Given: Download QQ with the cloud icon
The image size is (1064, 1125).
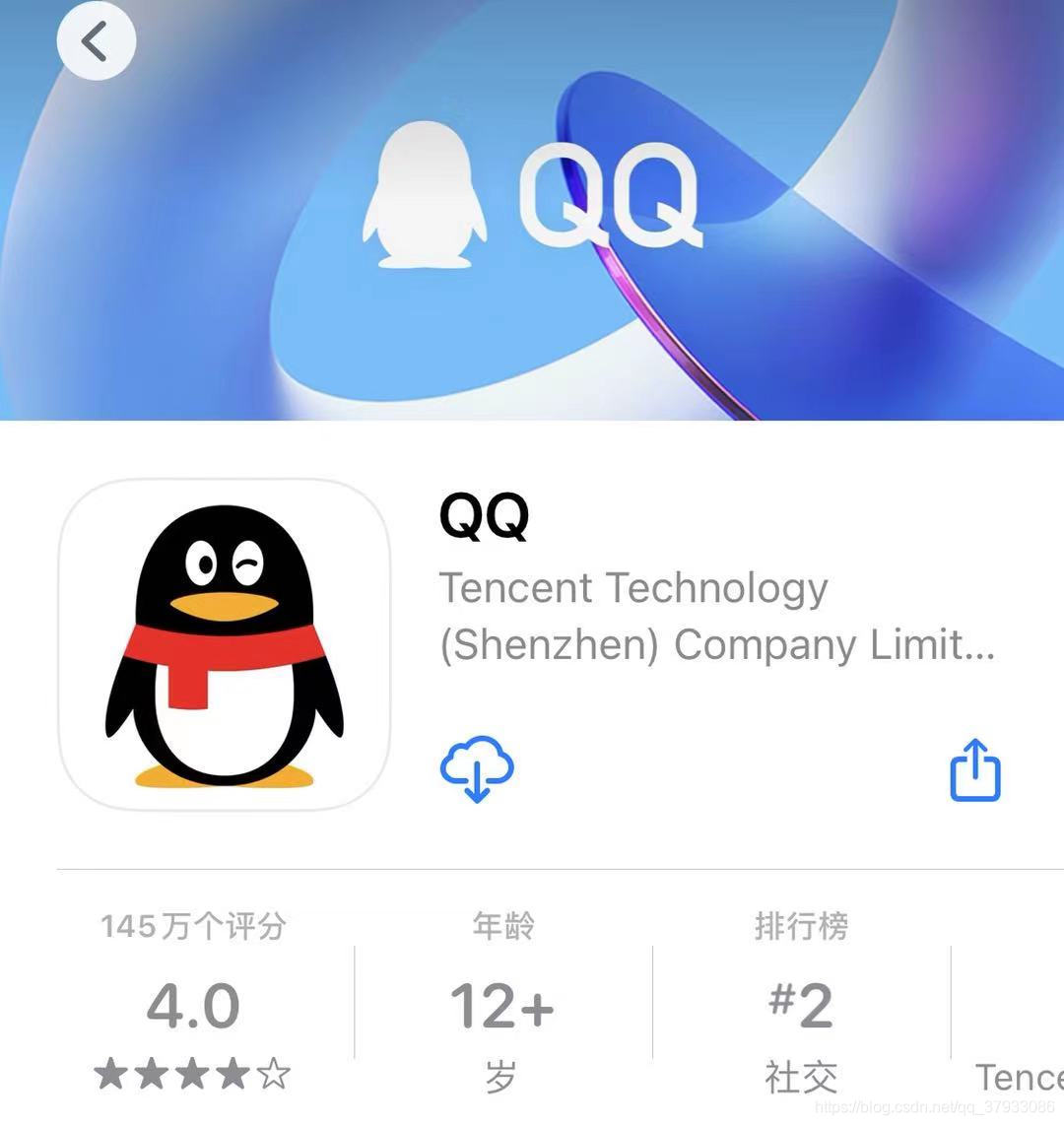Looking at the screenshot, I should pyautogui.click(x=477, y=768).
